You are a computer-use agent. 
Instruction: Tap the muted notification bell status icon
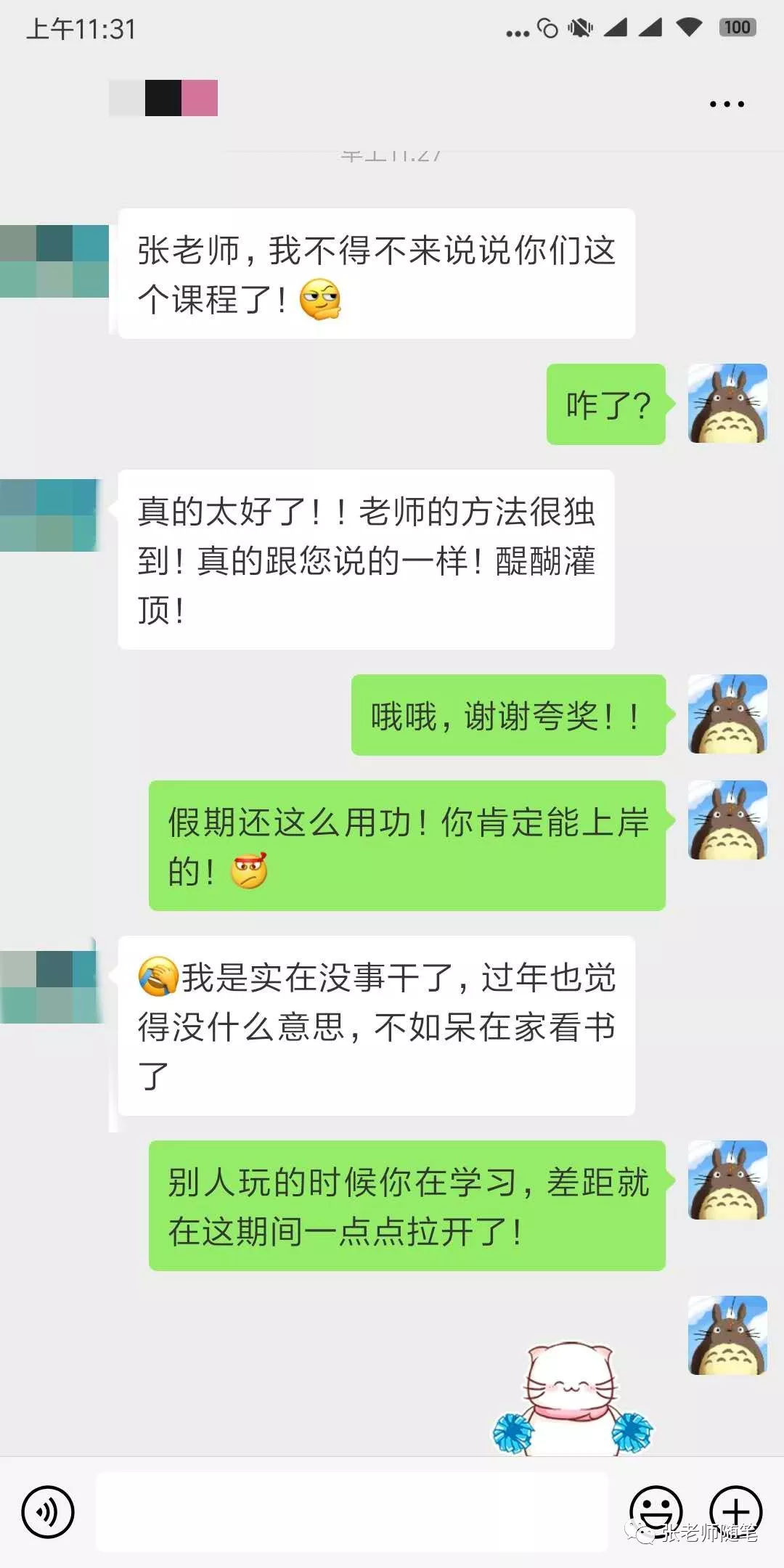(x=581, y=29)
